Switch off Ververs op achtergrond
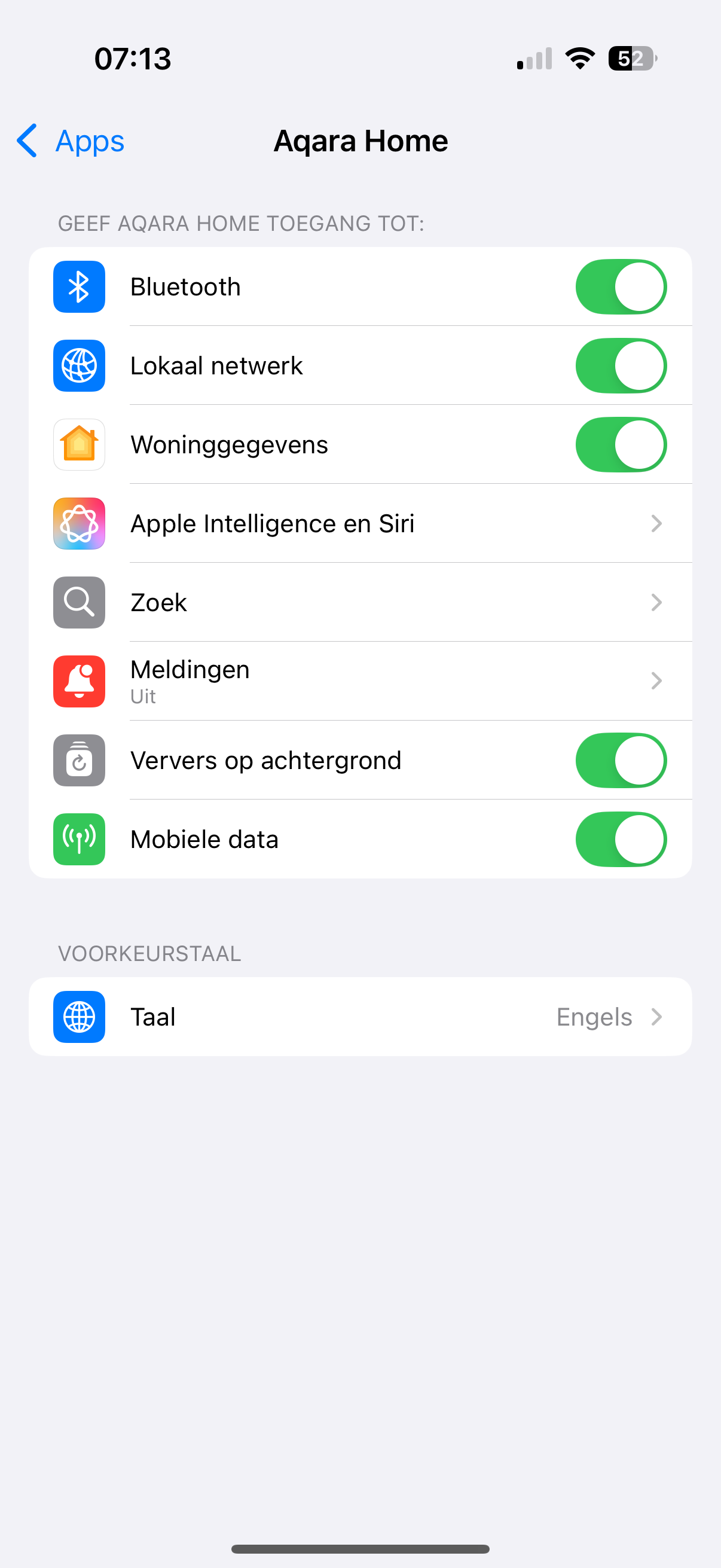The image size is (721, 1568). tap(620, 760)
